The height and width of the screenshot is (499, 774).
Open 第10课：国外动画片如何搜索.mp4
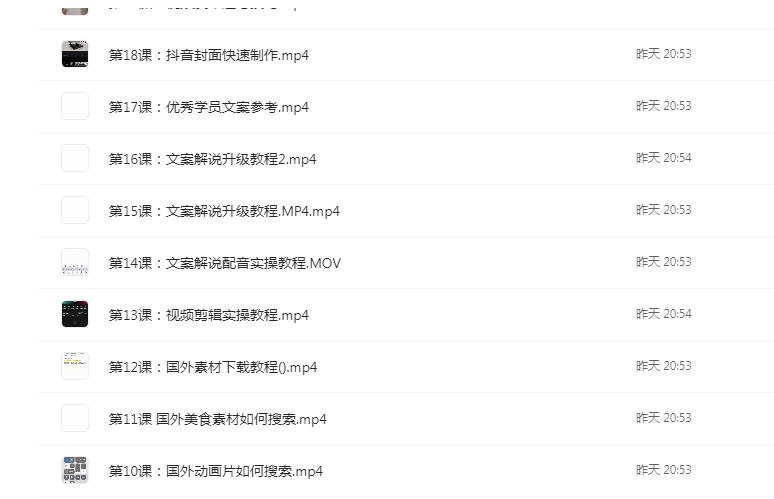(x=215, y=471)
